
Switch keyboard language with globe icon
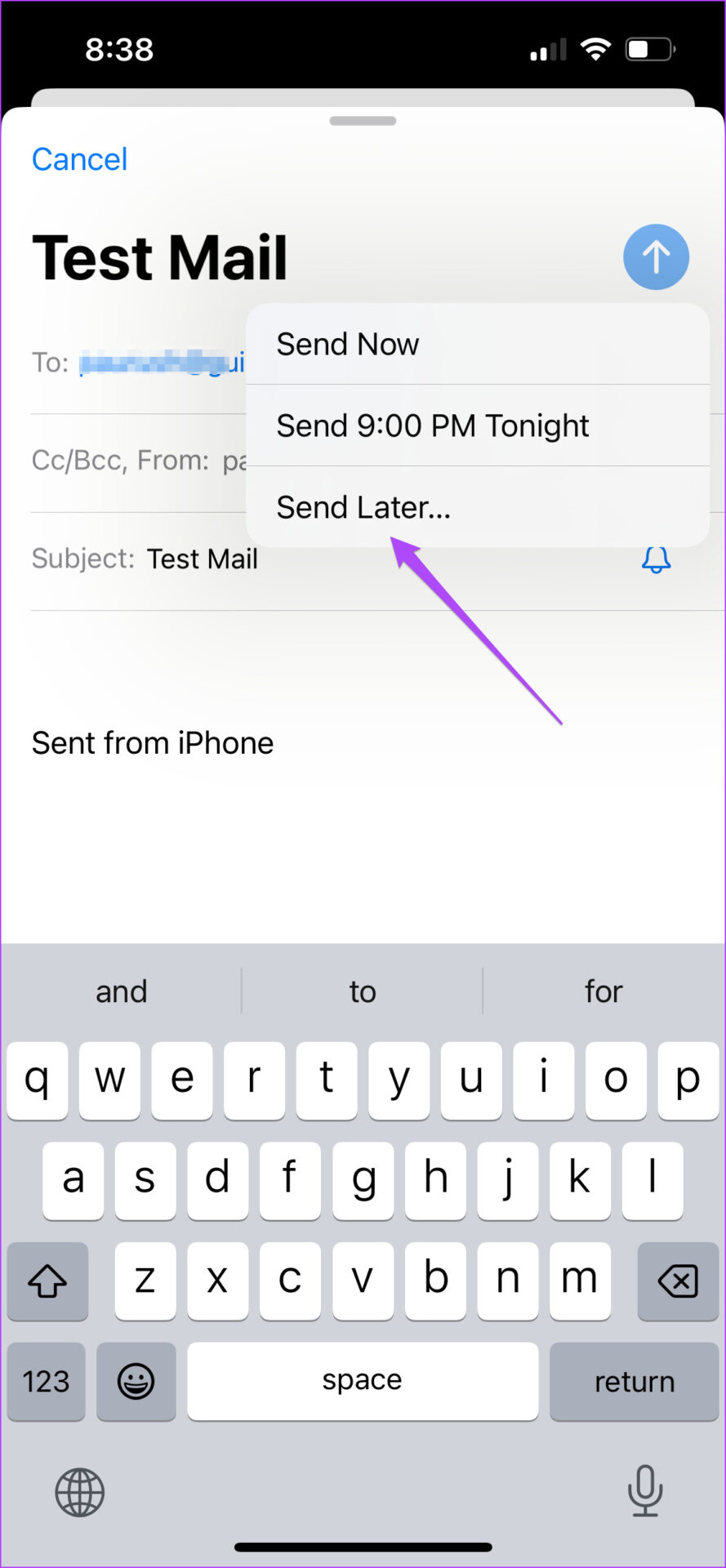click(x=79, y=1492)
